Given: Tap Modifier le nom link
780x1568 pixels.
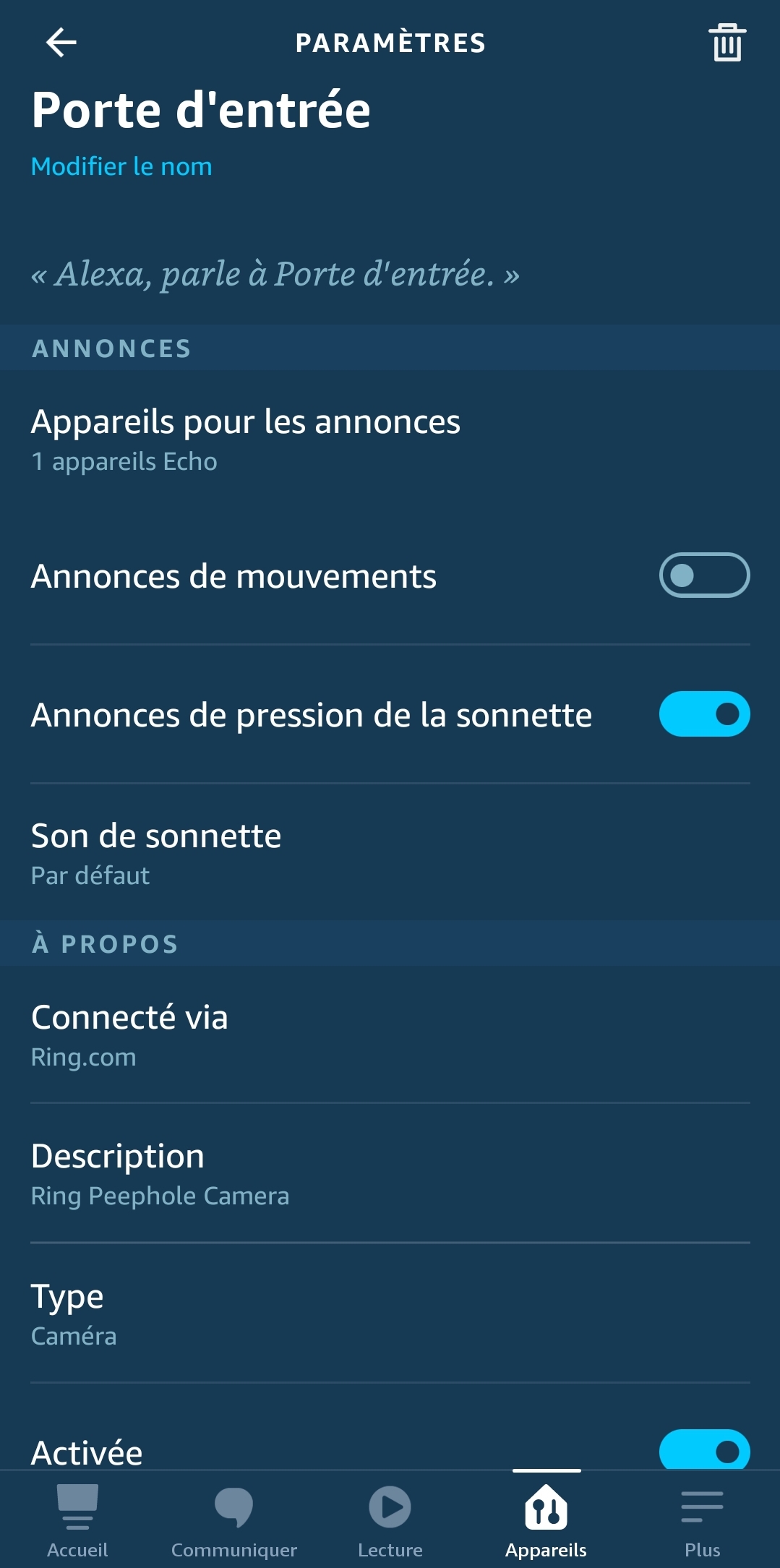Looking at the screenshot, I should [121, 167].
